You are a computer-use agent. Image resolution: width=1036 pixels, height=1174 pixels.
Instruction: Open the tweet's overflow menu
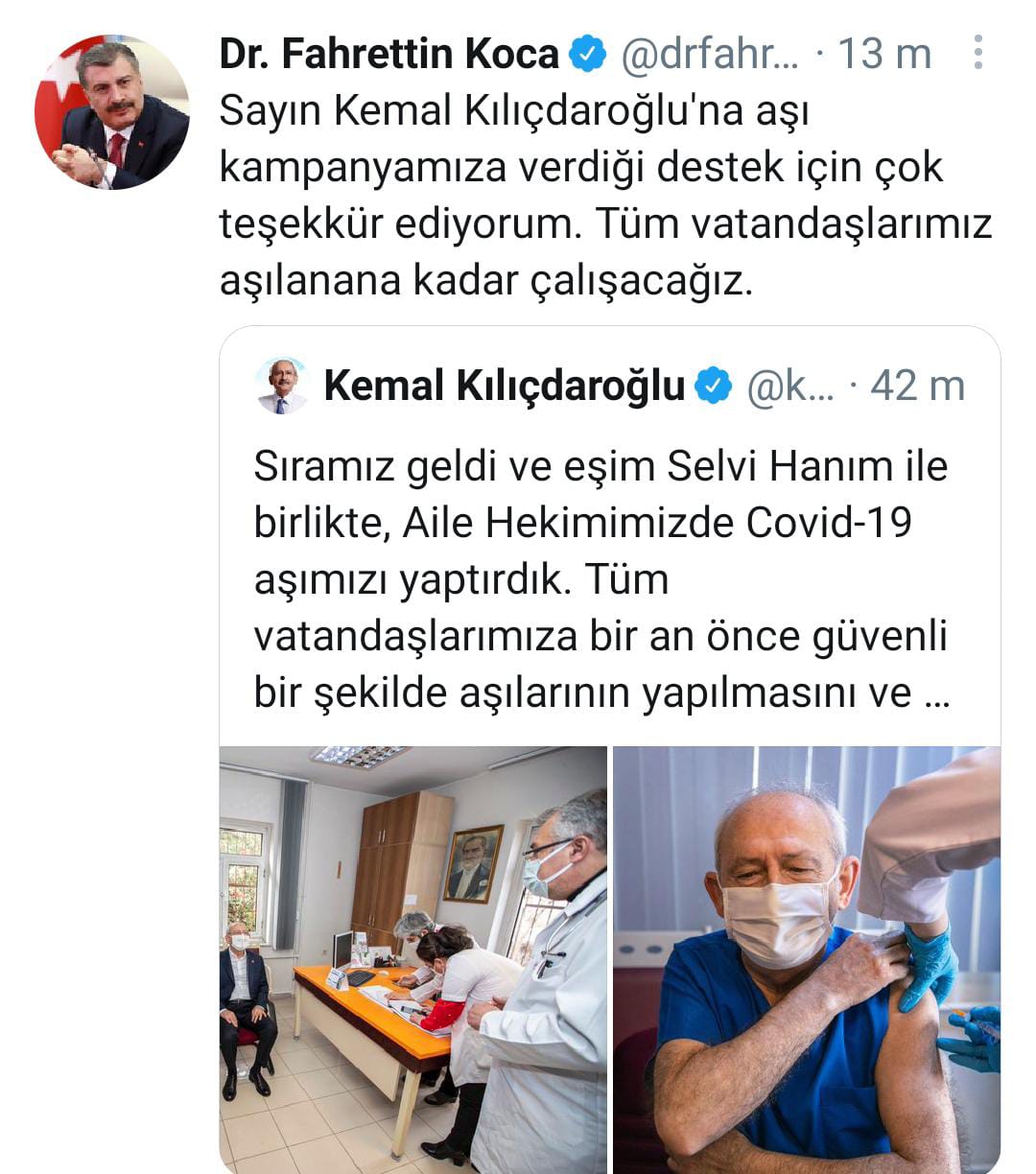click(977, 54)
